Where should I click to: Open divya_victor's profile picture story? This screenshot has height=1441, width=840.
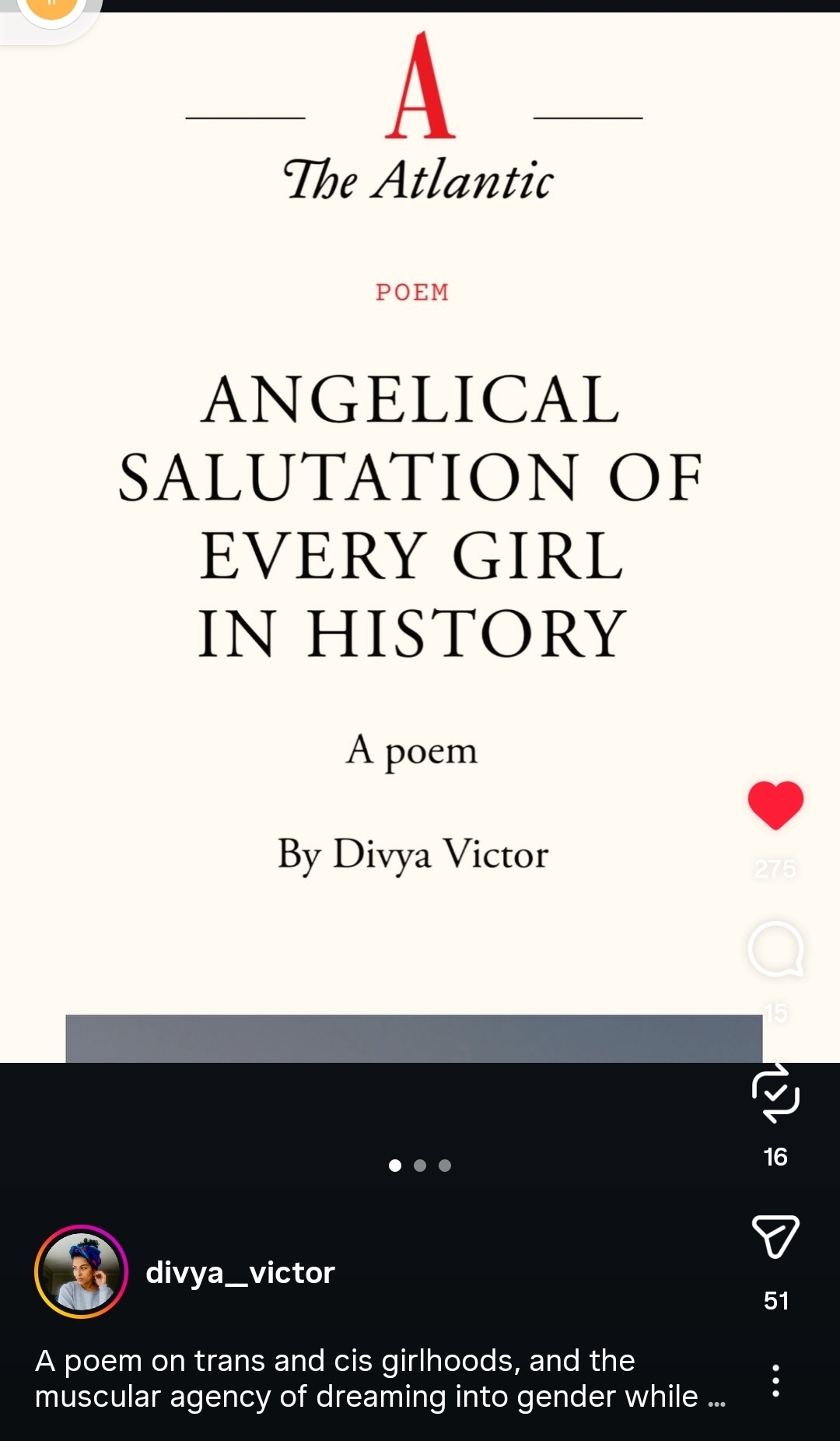(81, 1271)
